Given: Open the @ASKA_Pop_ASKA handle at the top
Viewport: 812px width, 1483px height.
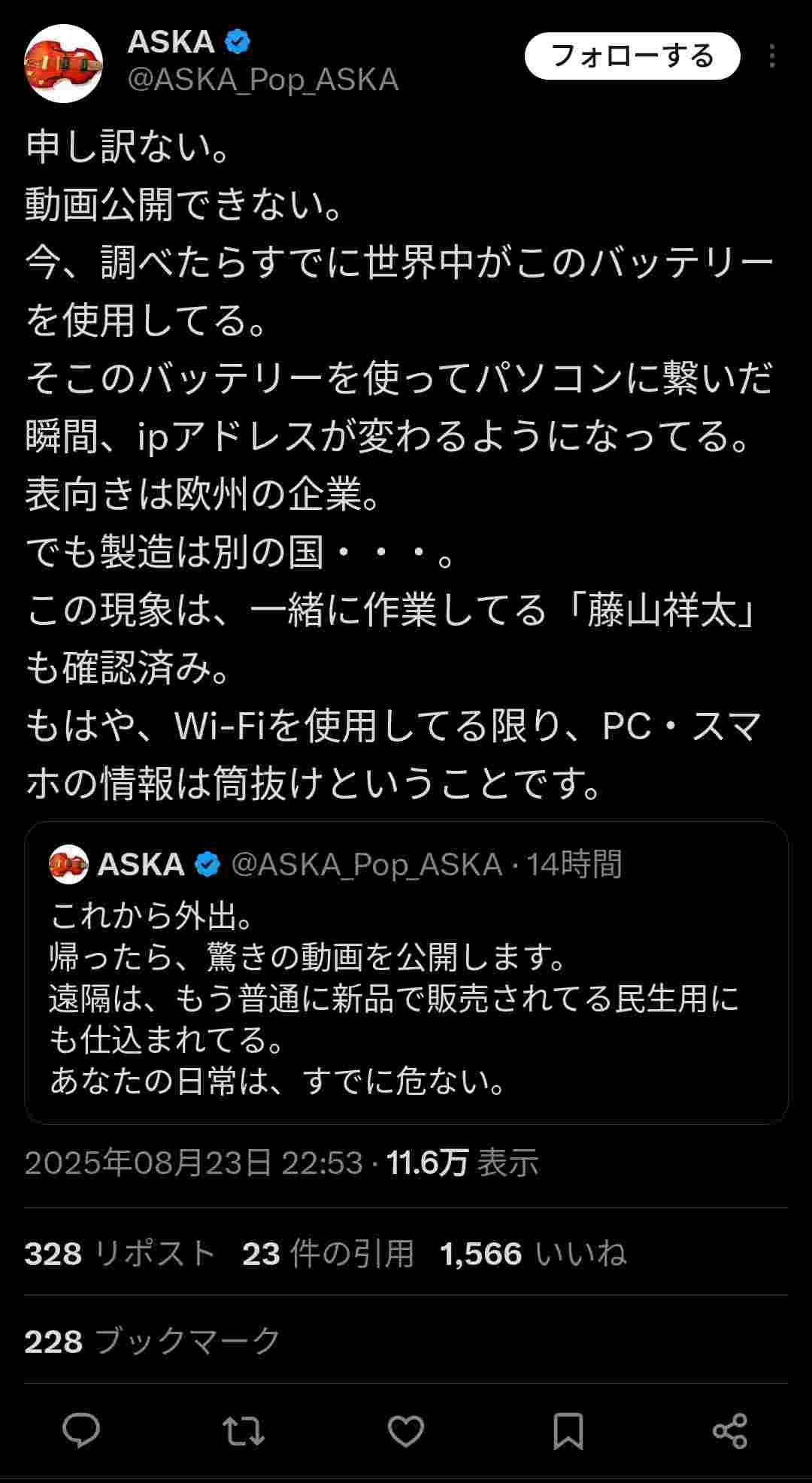Looking at the screenshot, I should tap(263, 80).
